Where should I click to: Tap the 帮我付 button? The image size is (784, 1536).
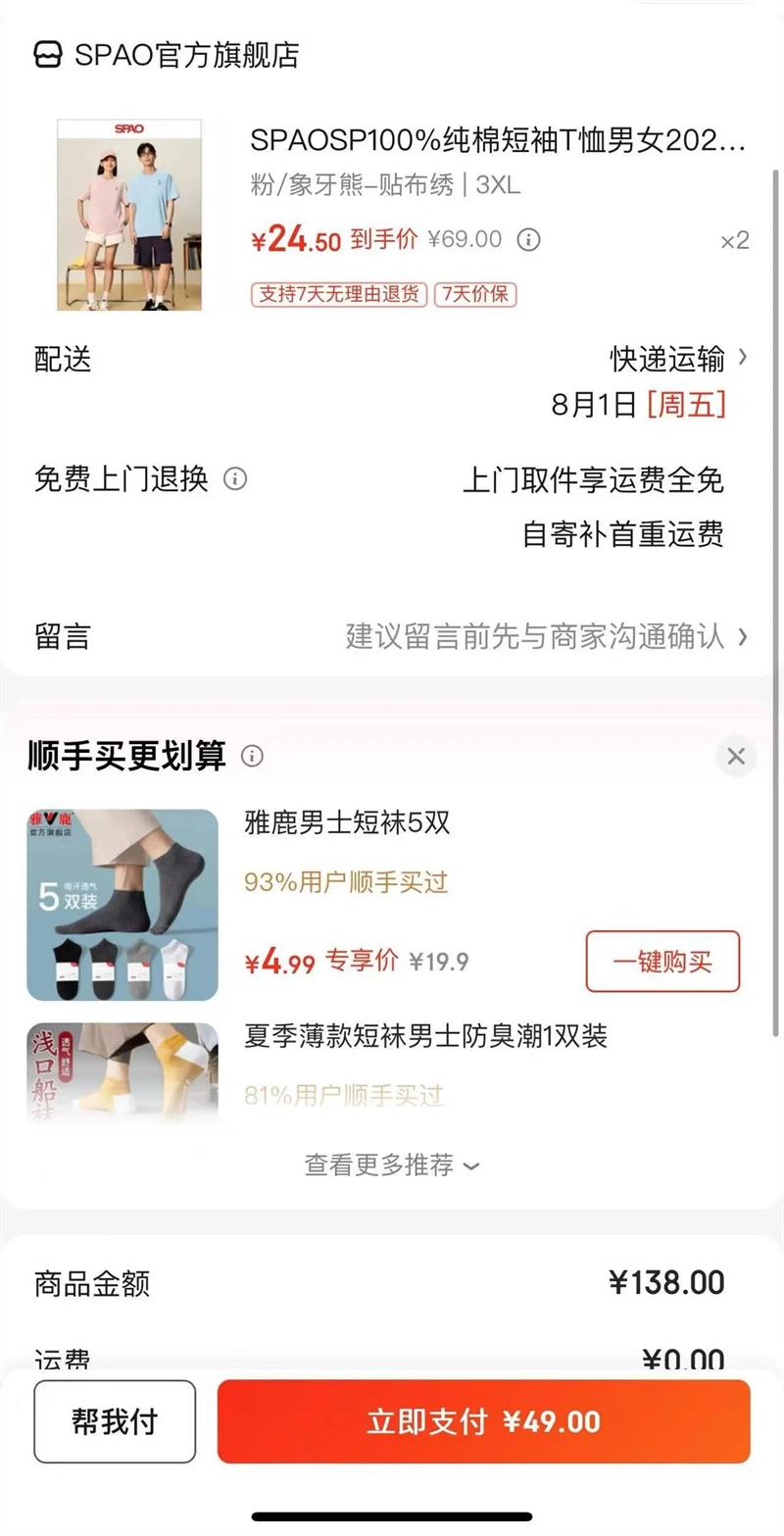tap(115, 1421)
